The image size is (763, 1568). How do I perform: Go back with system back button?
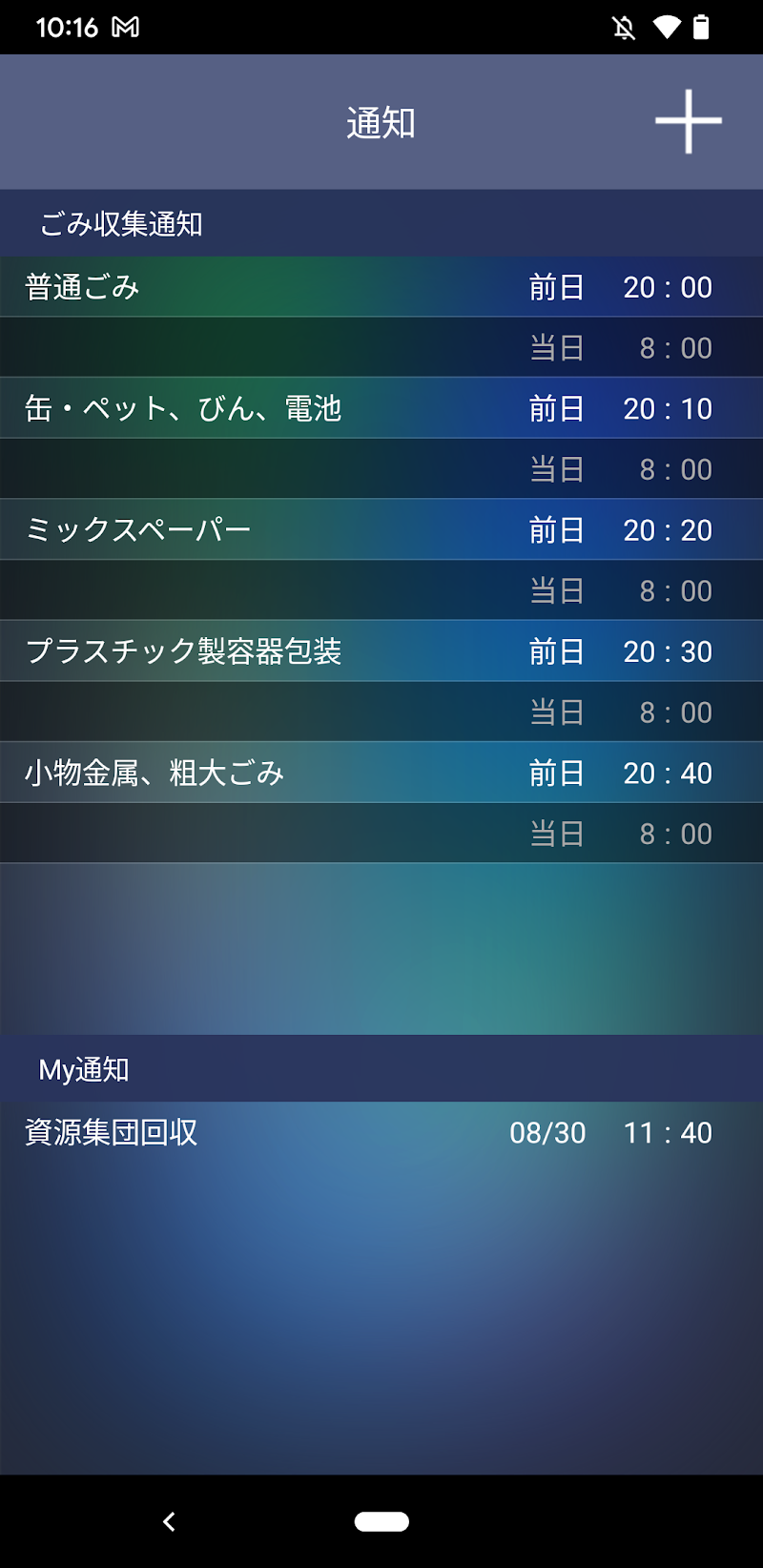tap(170, 1521)
